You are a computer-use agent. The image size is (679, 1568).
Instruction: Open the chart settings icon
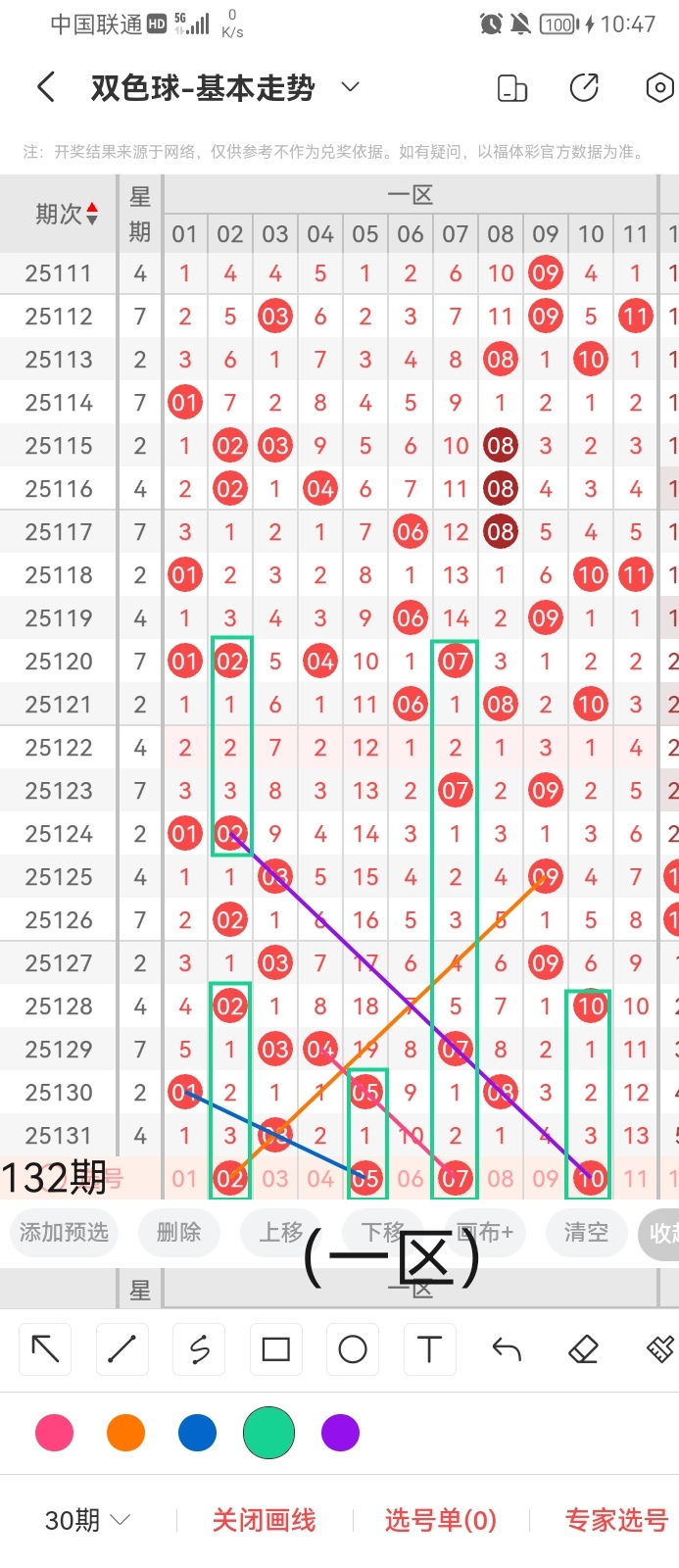coord(659,88)
